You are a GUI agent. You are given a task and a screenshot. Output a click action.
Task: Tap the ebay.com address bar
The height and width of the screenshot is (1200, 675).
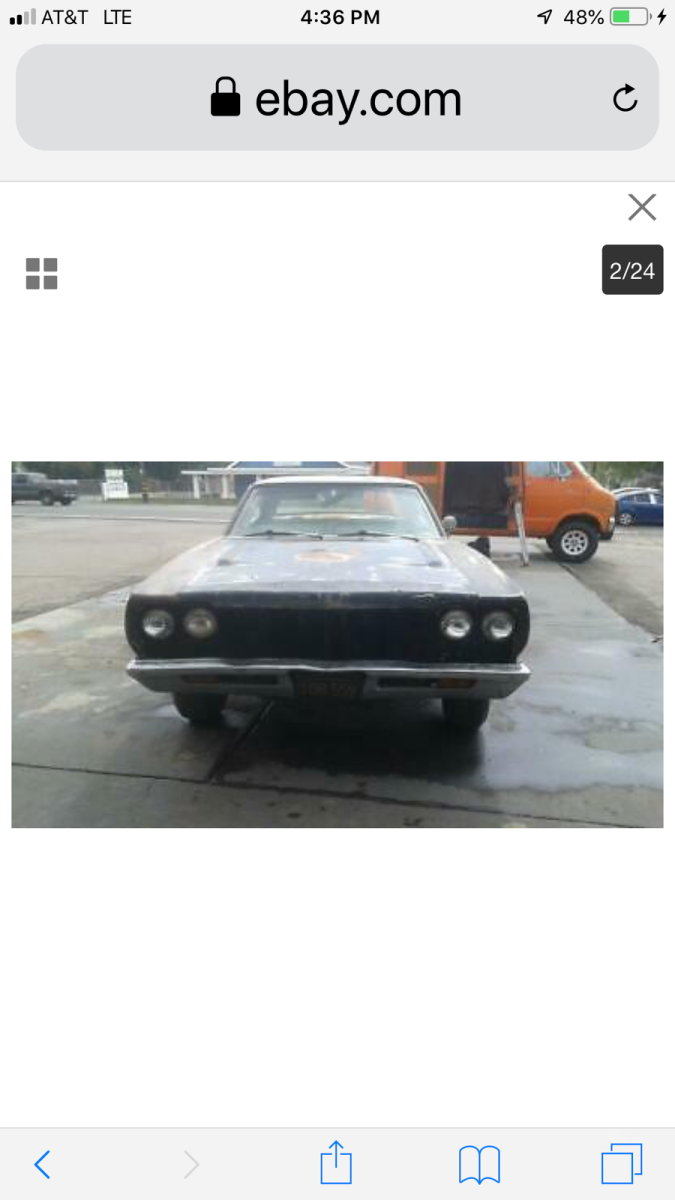pyautogui.click(x=336, y=98)
